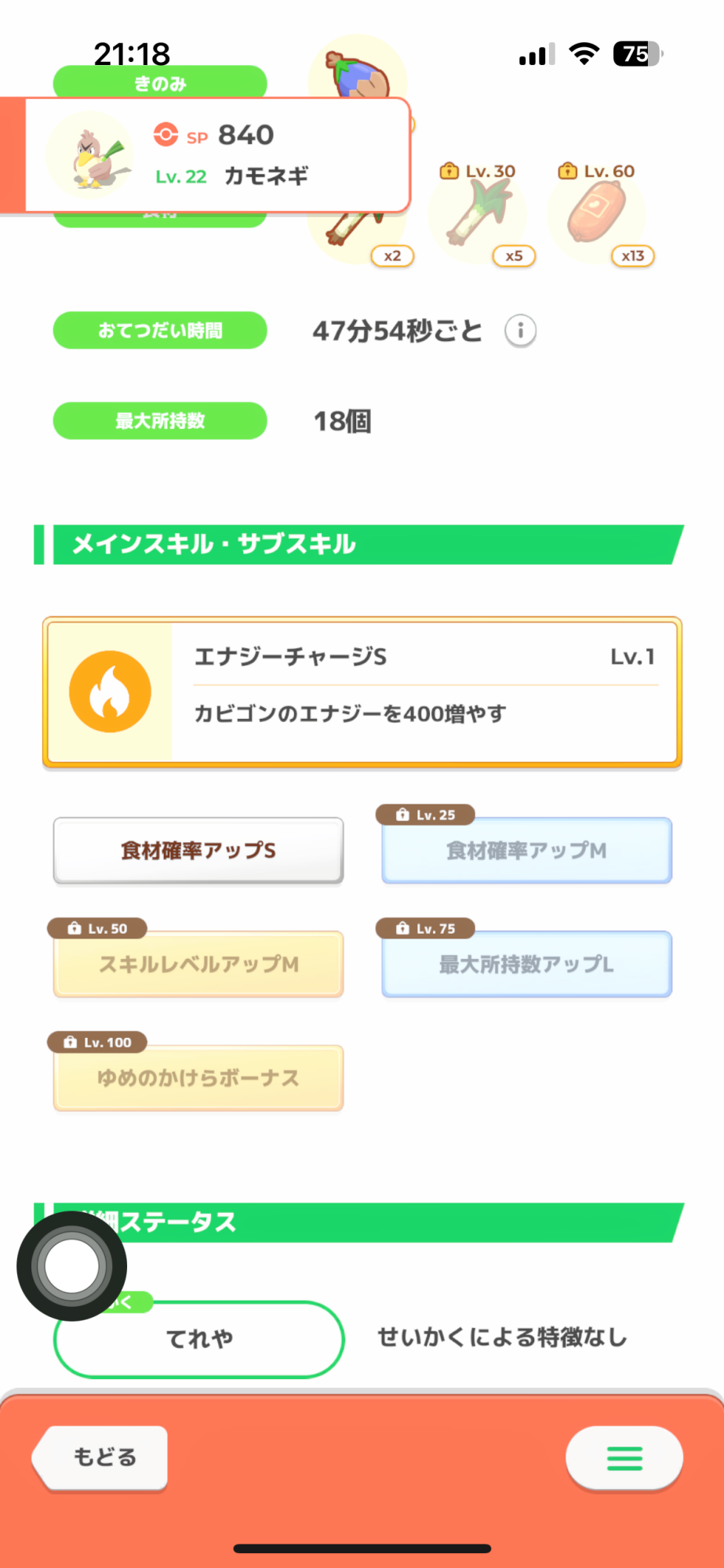The width and height of the screenshot is (724, 1568).
Task: View the locked 食材確率アップM sub skill
Action: [526, 851]
